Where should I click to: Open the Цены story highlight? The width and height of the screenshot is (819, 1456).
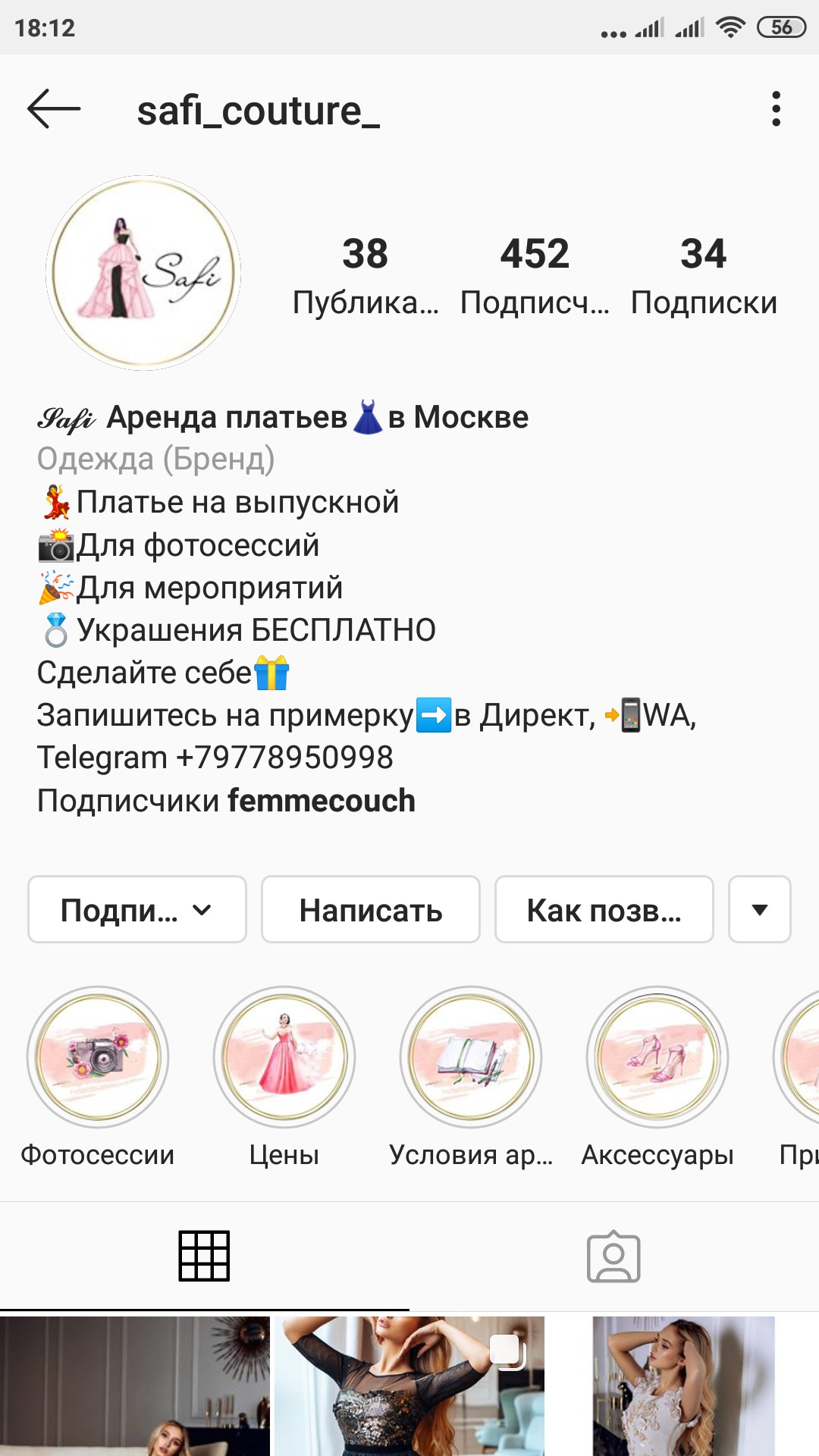tap(284, 1056)
